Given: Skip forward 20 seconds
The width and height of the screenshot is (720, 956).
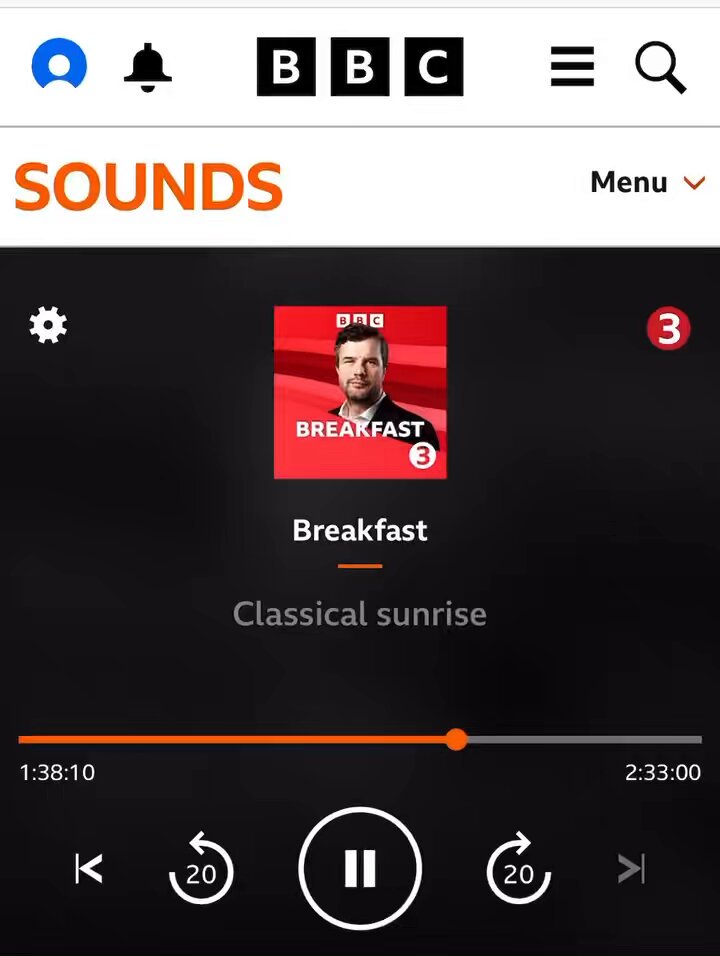Looking at the screenshot, I should coord(518,868).
